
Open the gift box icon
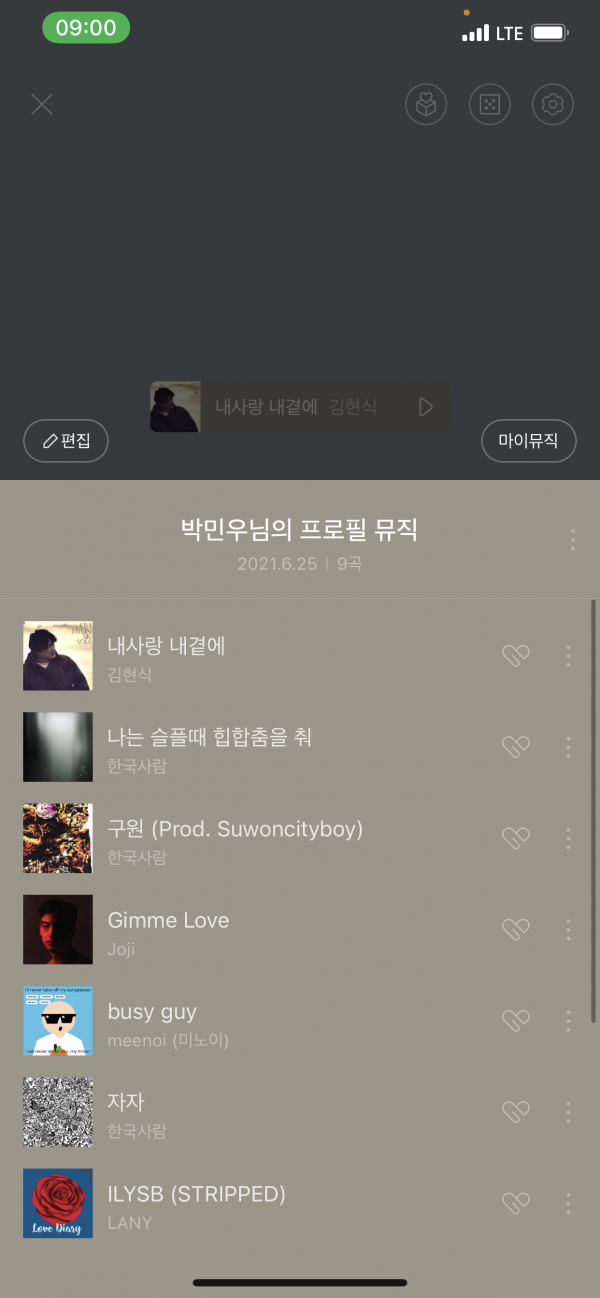pos(426,105)
